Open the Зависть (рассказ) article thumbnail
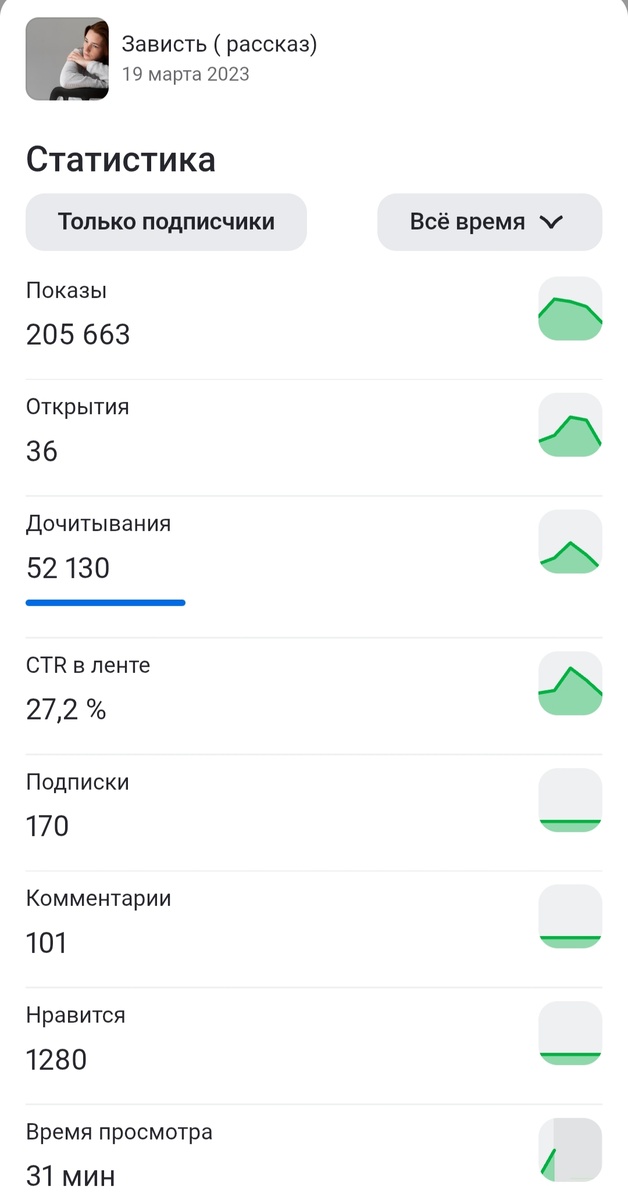This screenshot has height=1200, width=628. pos(67,59)
